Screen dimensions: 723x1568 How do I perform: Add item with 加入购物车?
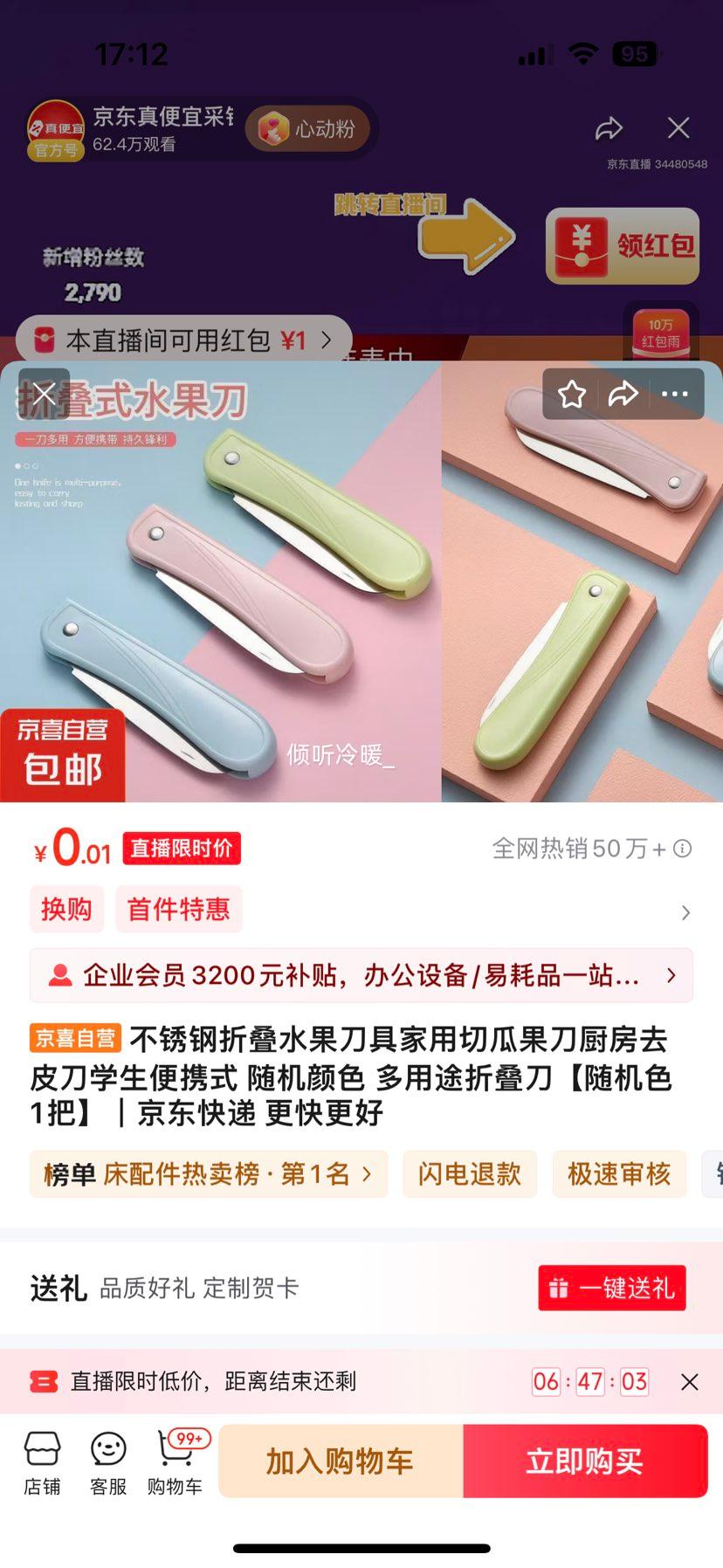340,1461
